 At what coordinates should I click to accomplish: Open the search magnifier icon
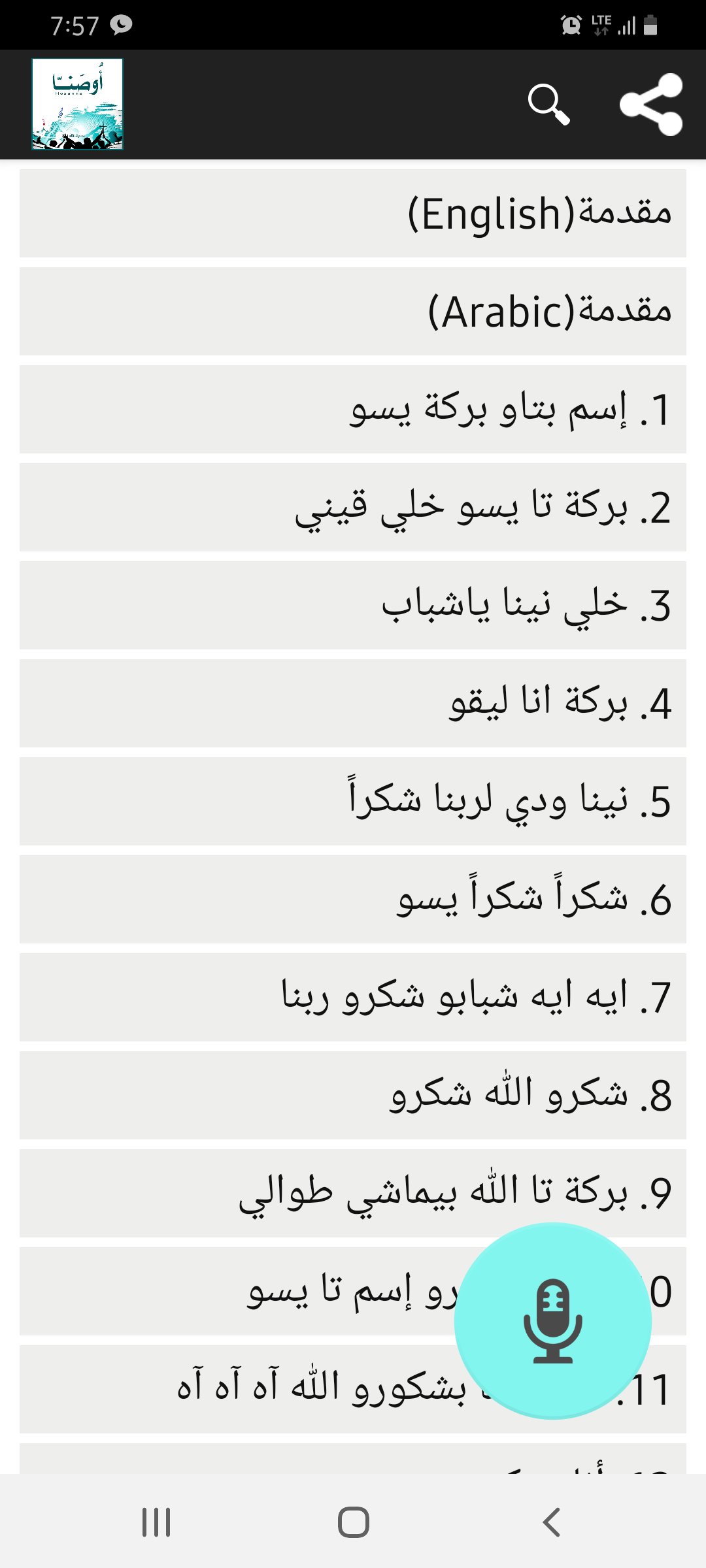(548, 105)
